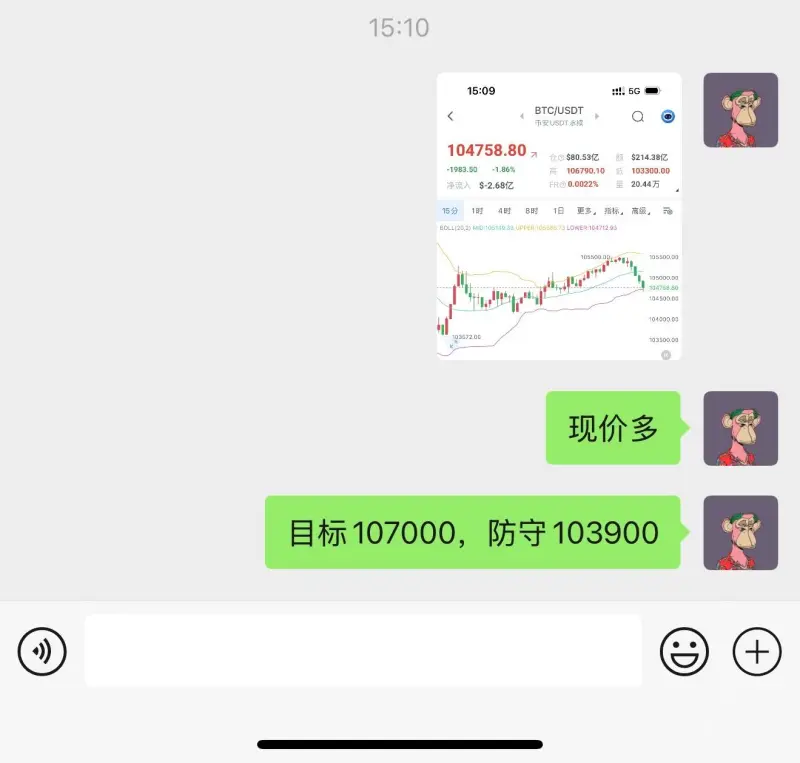Open sender avatar beside the chart image
Viewport: 800px width, 763px height.
coord(740,110)
